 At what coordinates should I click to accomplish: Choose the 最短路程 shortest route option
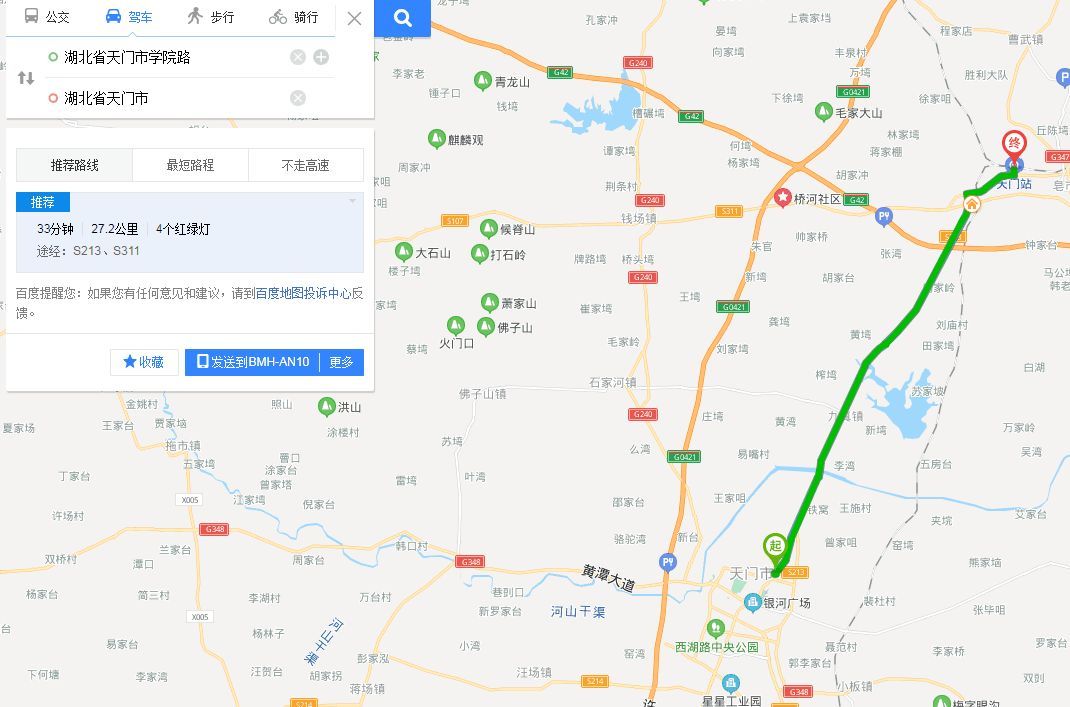pos(190,165)
